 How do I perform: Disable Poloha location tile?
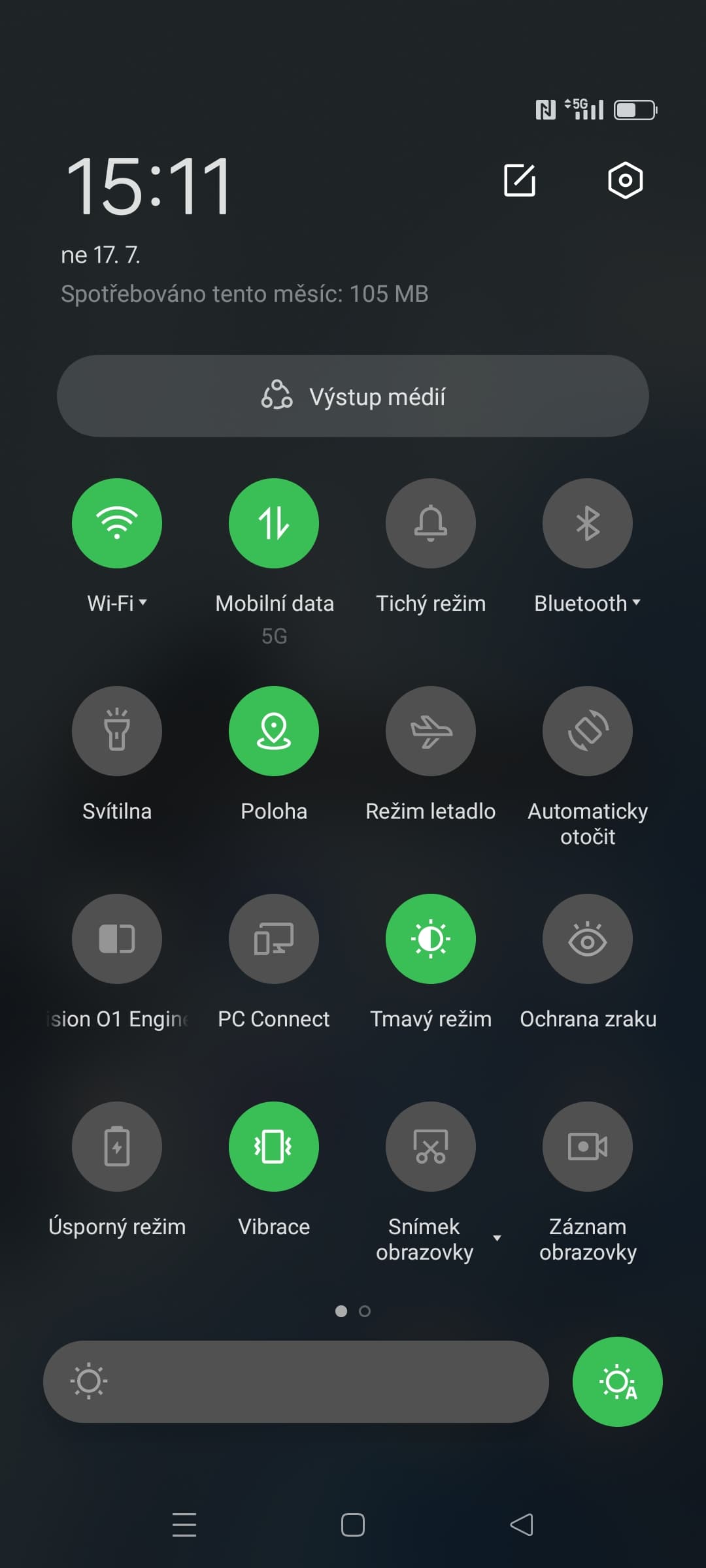[x=274, y=731]
